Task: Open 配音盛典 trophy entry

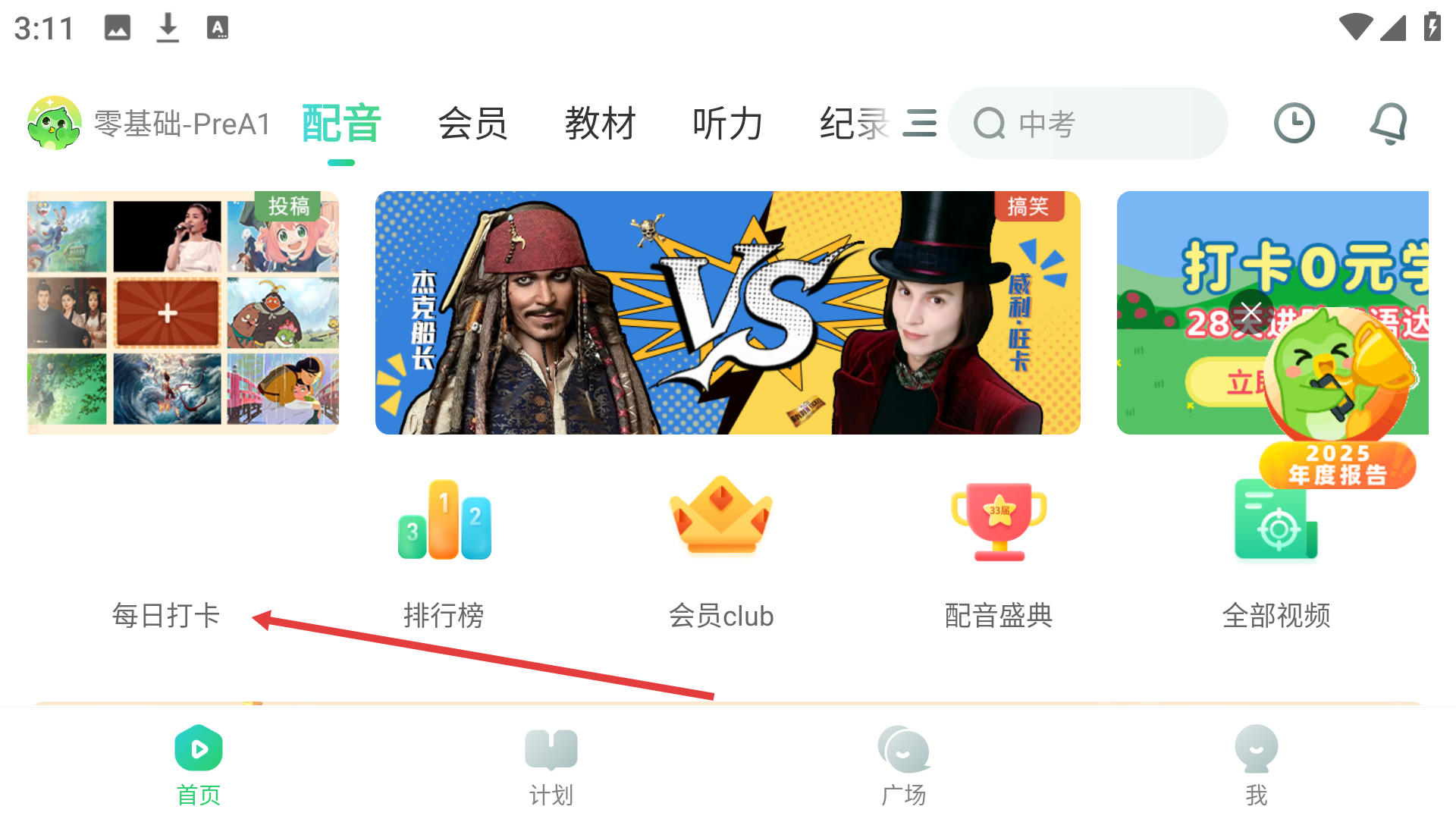Action: coord(999,554)
